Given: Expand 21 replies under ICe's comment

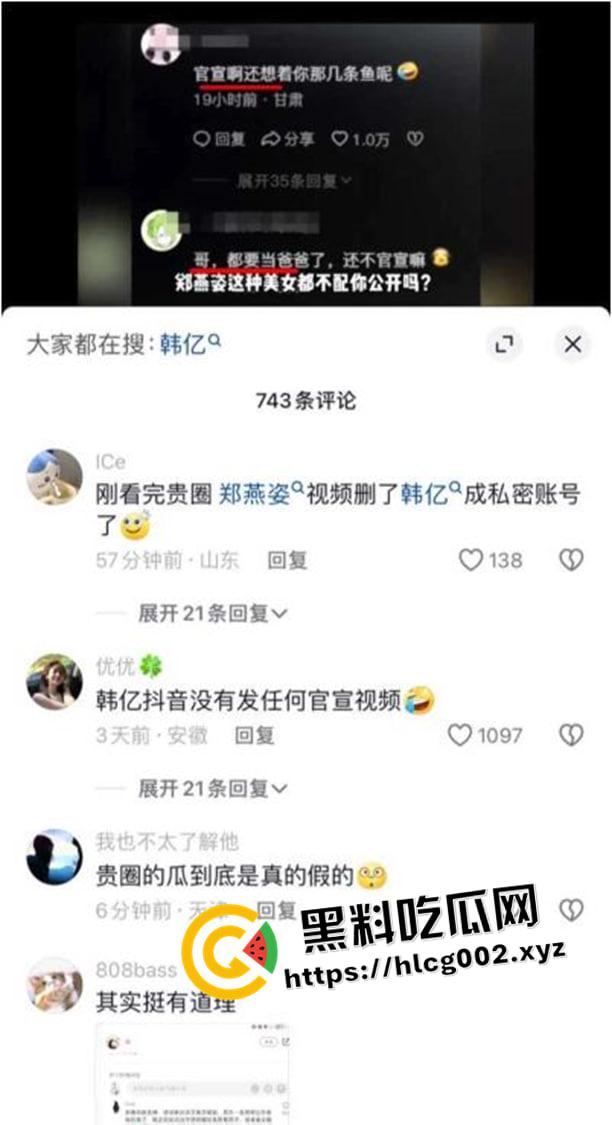Looking at the screenshot, I should [x=212, y=613].
